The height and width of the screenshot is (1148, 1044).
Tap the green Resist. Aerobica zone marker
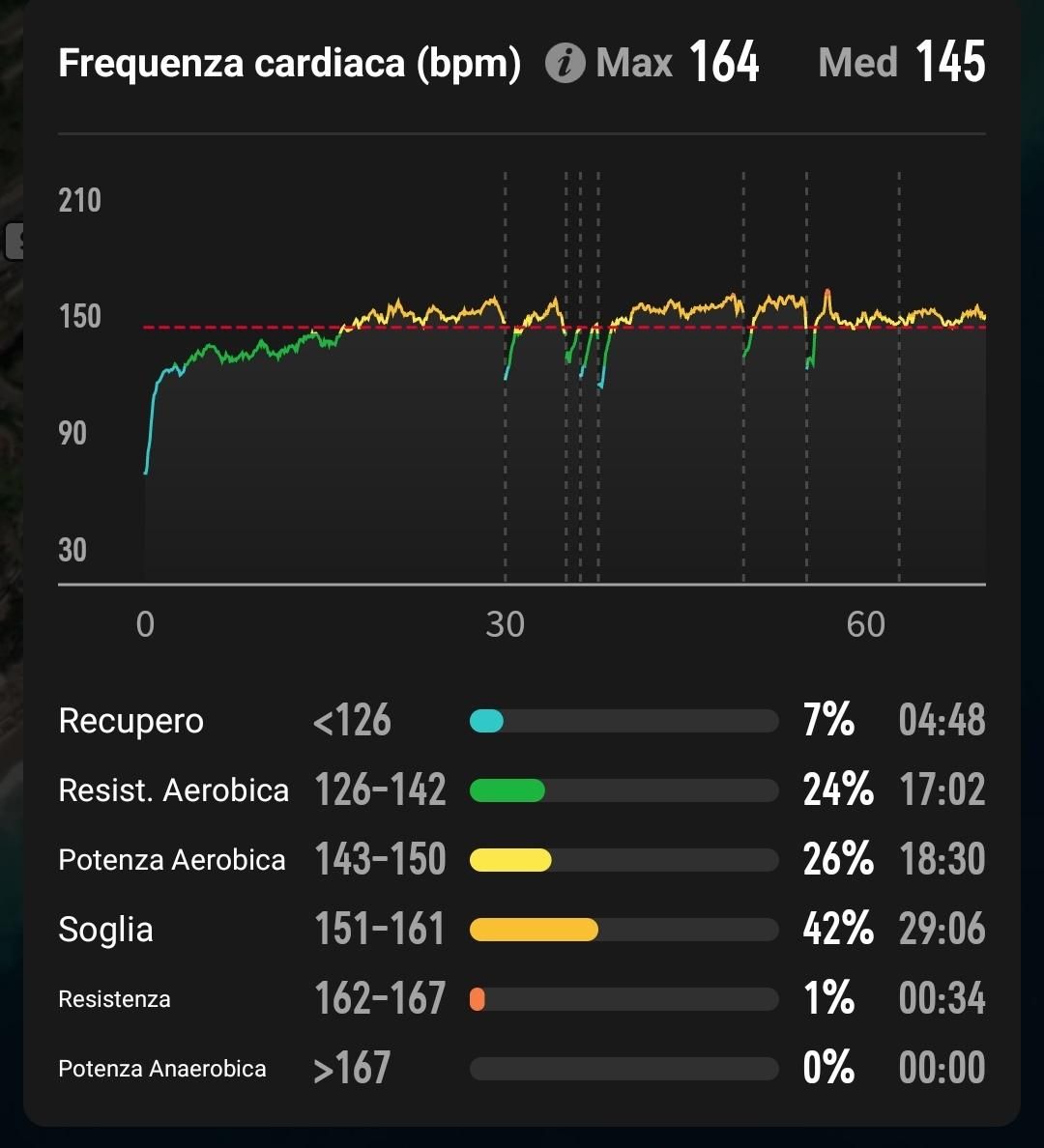click(x=507, y=790)
